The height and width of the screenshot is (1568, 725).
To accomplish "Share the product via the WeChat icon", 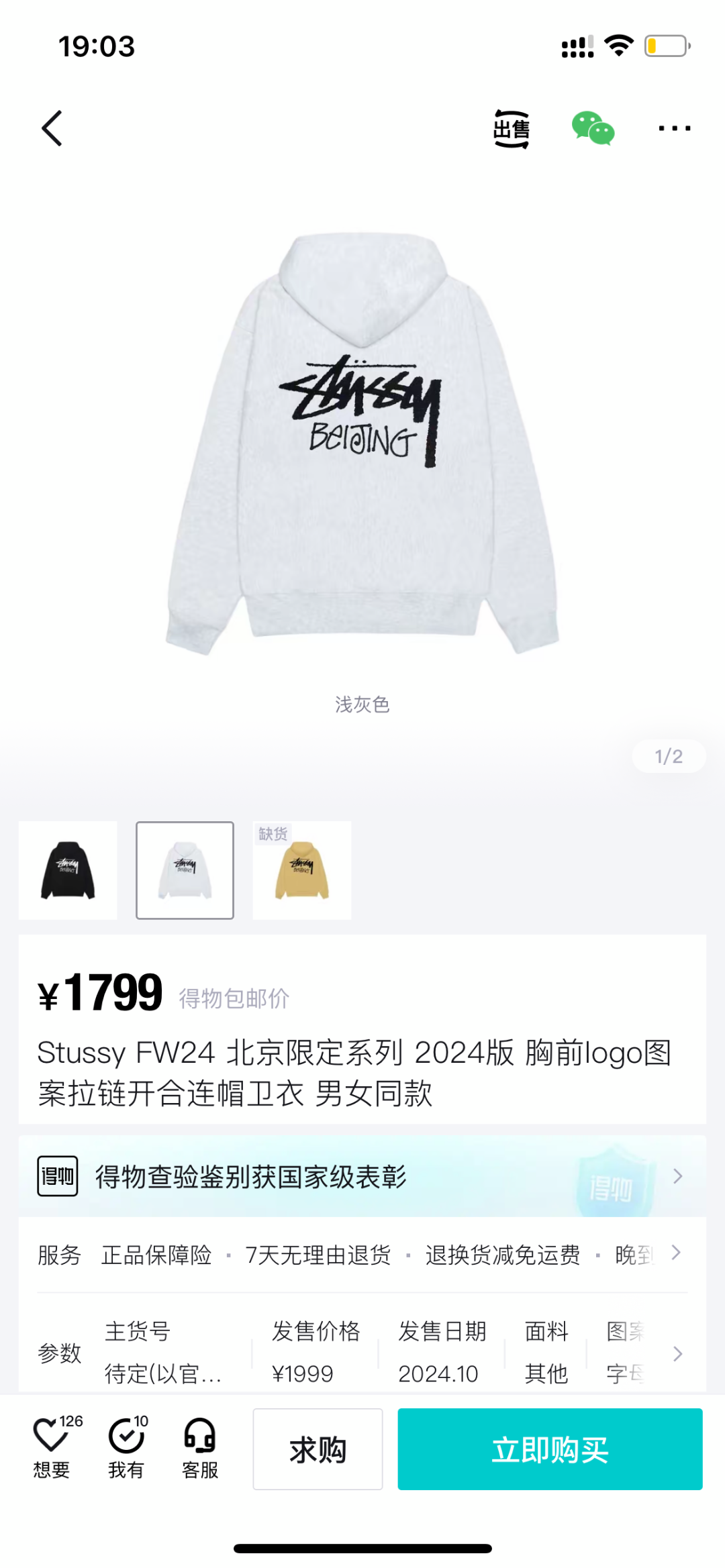I will (593, 128).
